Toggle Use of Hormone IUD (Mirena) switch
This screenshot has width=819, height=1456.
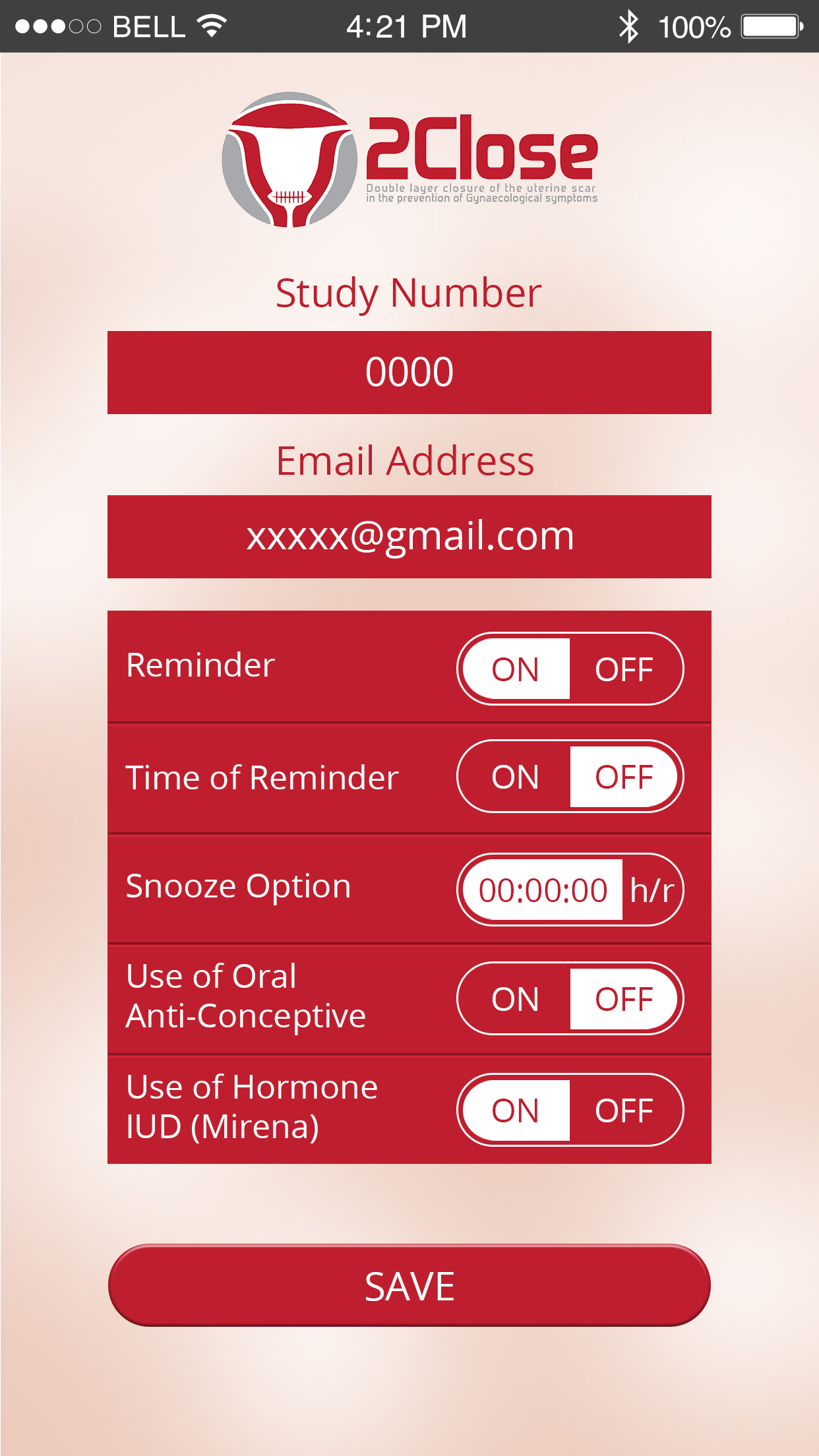coord(570,1110)
